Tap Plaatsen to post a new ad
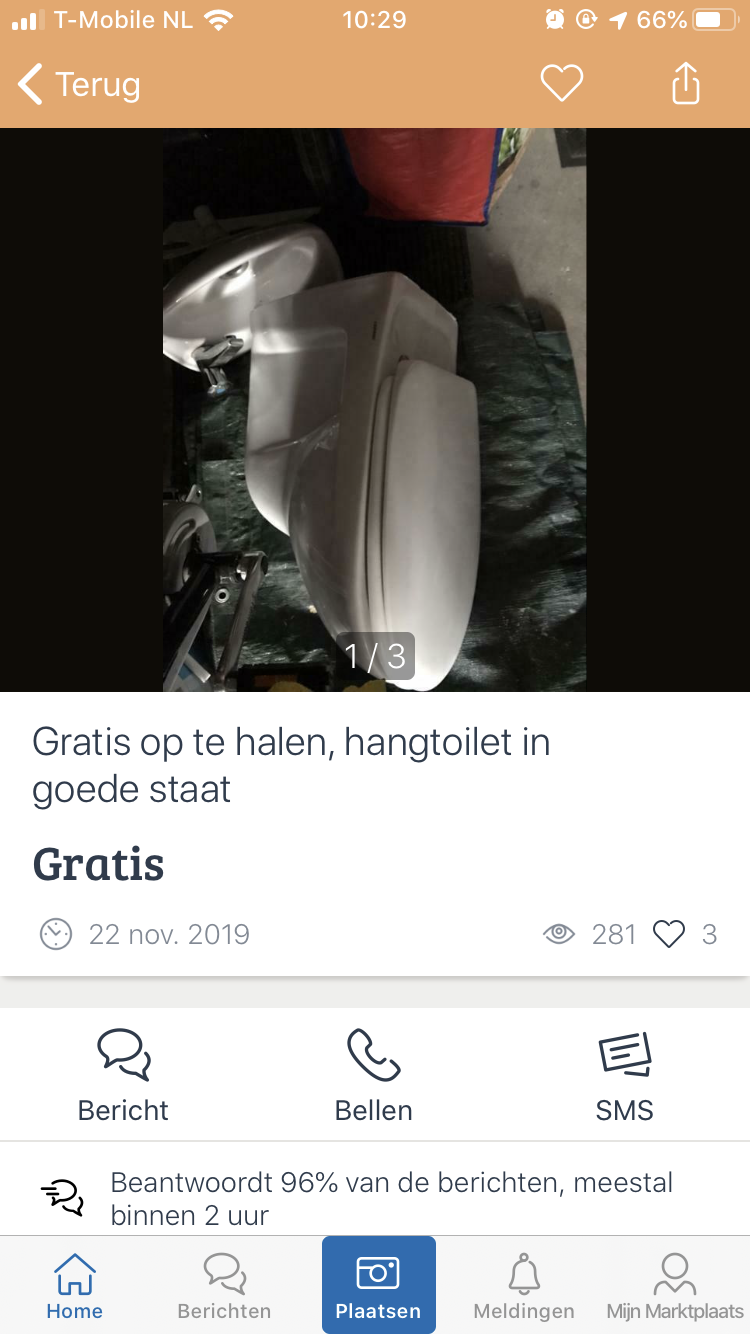 pyautogui.click(x=378, y=1286)
